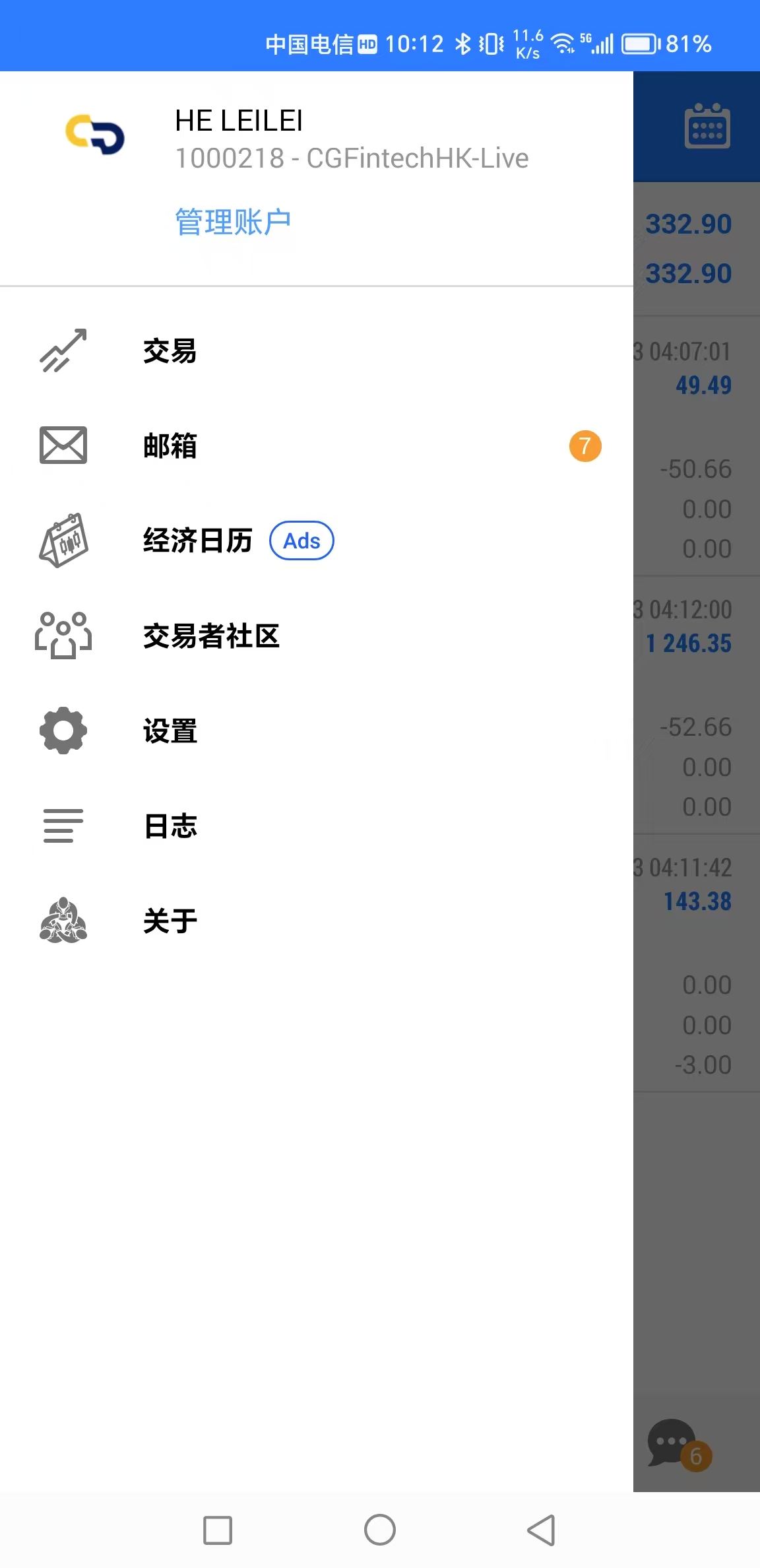Tap the CGFintech account avatar logo
Image resolution: width=760 pixels, height=1568 pixels.
click(x=94, y=134)
